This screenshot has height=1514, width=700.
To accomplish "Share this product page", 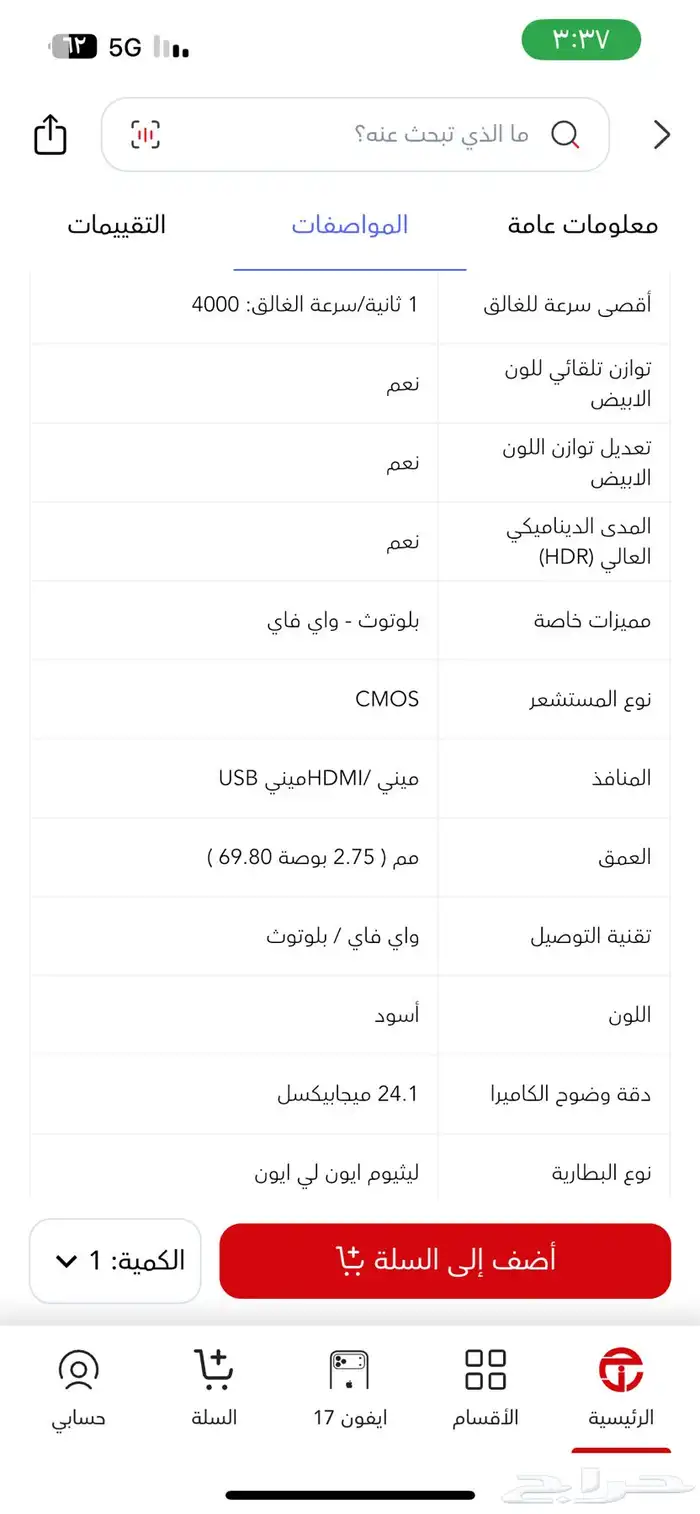I will pos(50,135).
